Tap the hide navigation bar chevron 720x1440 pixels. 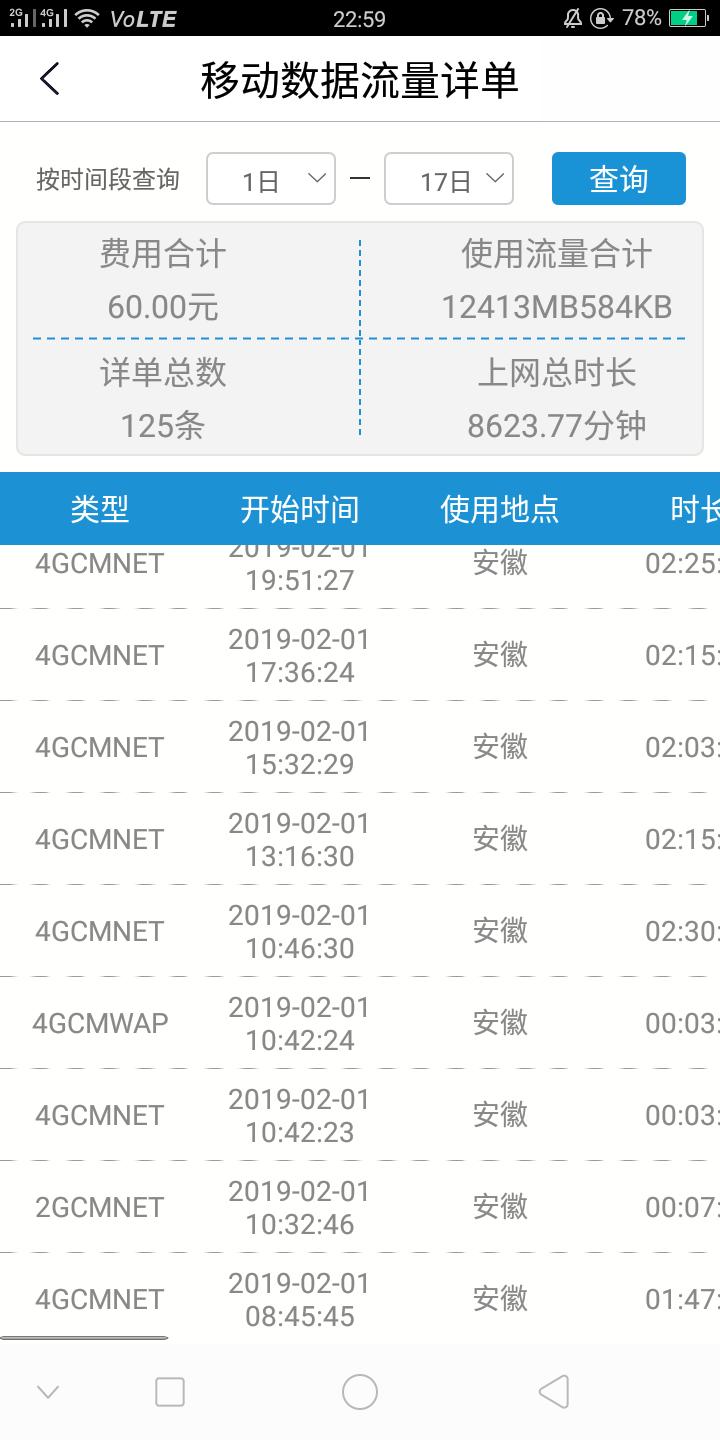click(48, 1391)
